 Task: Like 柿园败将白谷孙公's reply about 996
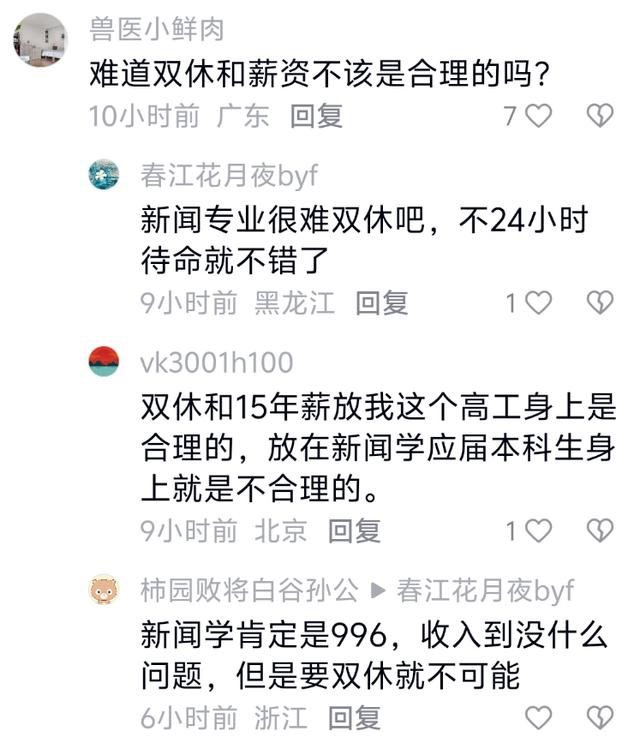(x=538, y=717)
